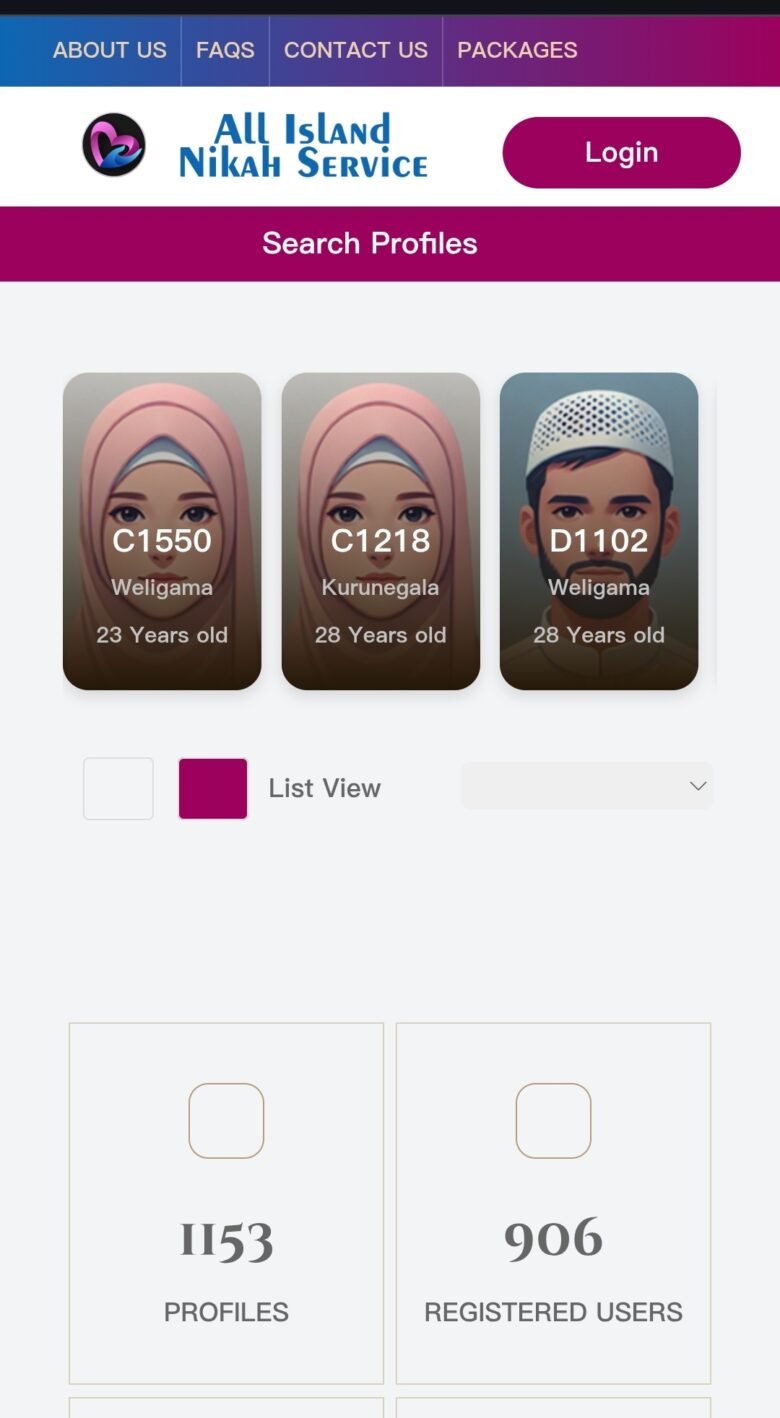This screenshot has width=780, height=1418.
Task: Open the About Us page
Action: tap(110, 50)
